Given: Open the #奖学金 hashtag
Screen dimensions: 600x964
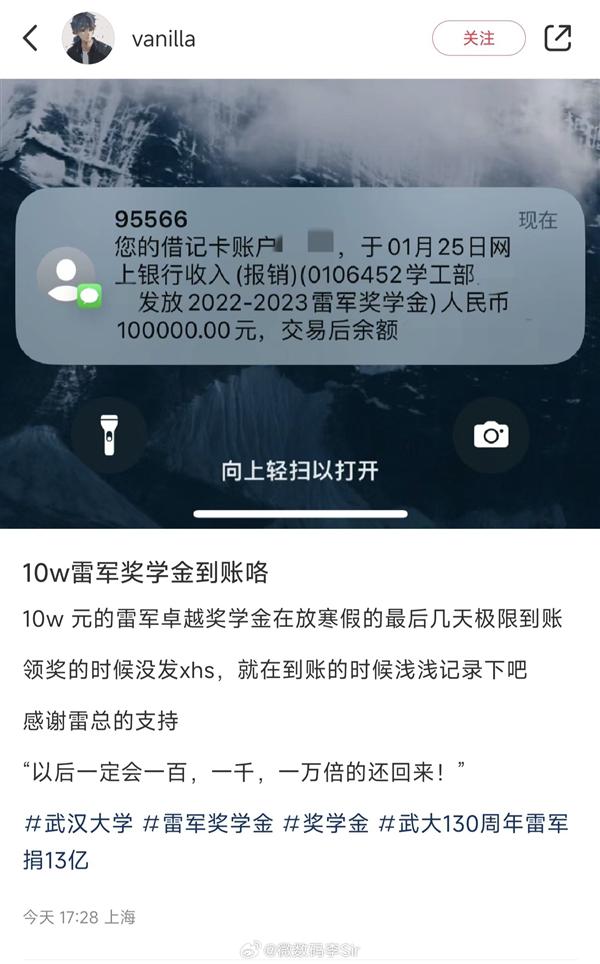Looking at the screenshot, I should [x=325, y=824].
